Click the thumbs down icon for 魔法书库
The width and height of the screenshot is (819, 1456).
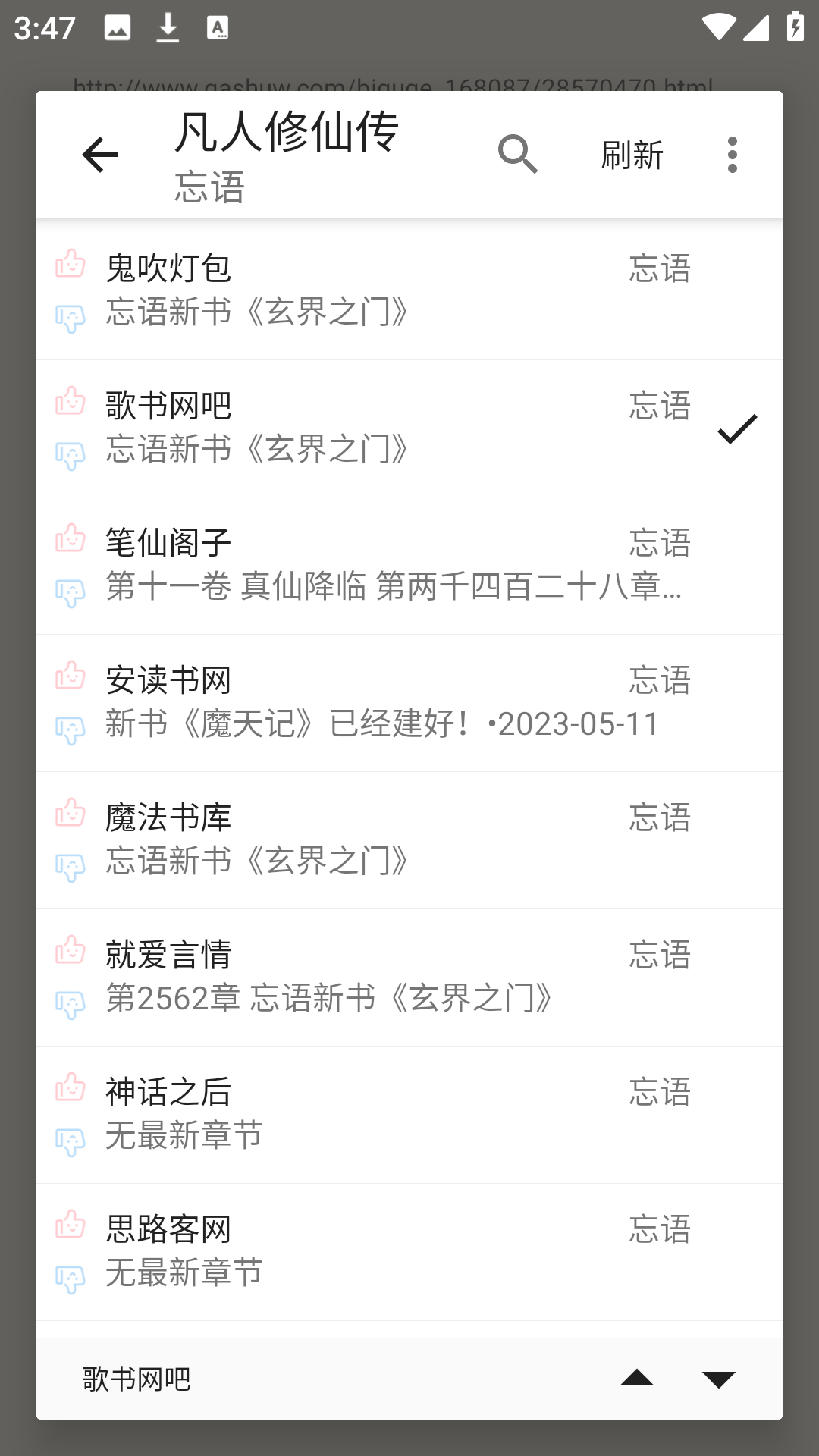pyautogui.click(x=71, y=863)
